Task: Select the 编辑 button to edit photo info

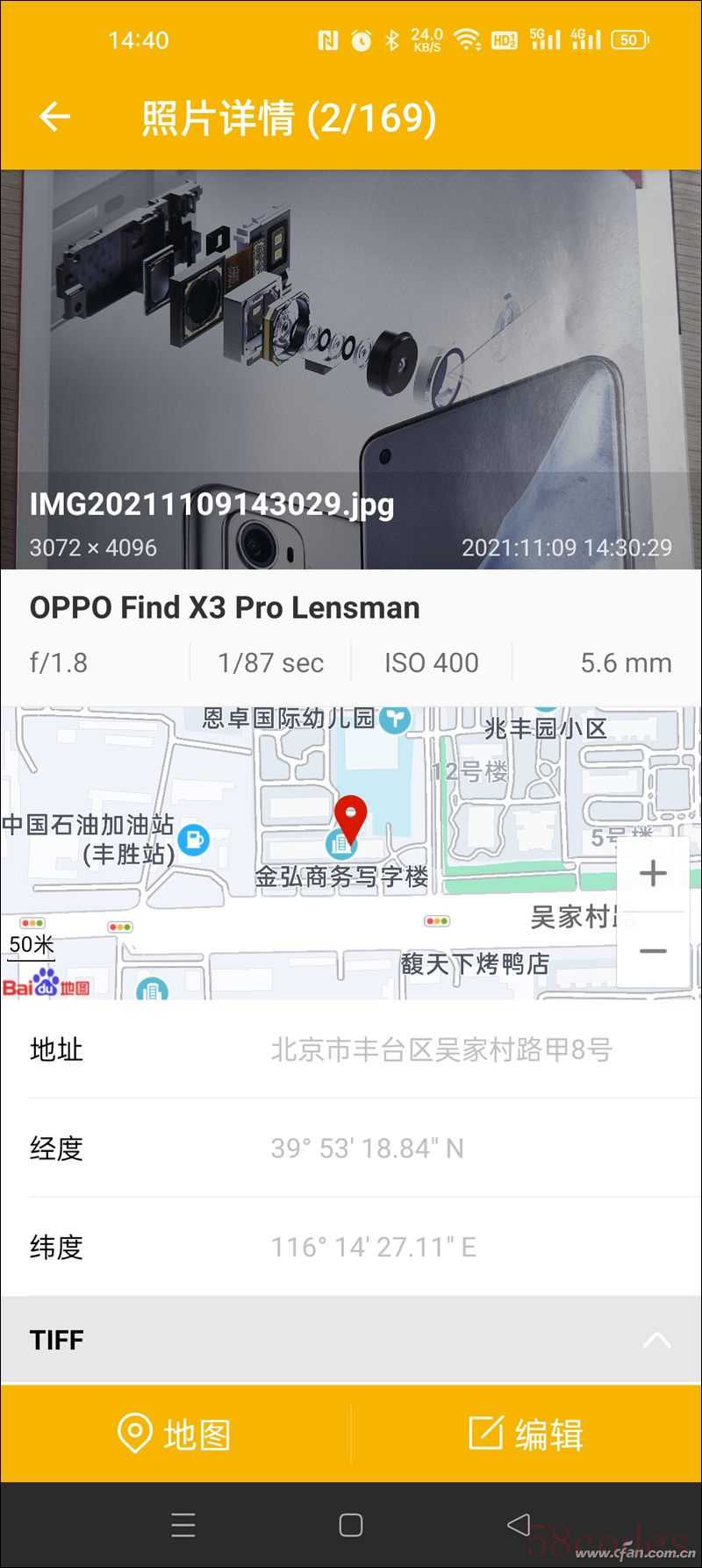Action: pyautogui.click(x=526, y=1435)
